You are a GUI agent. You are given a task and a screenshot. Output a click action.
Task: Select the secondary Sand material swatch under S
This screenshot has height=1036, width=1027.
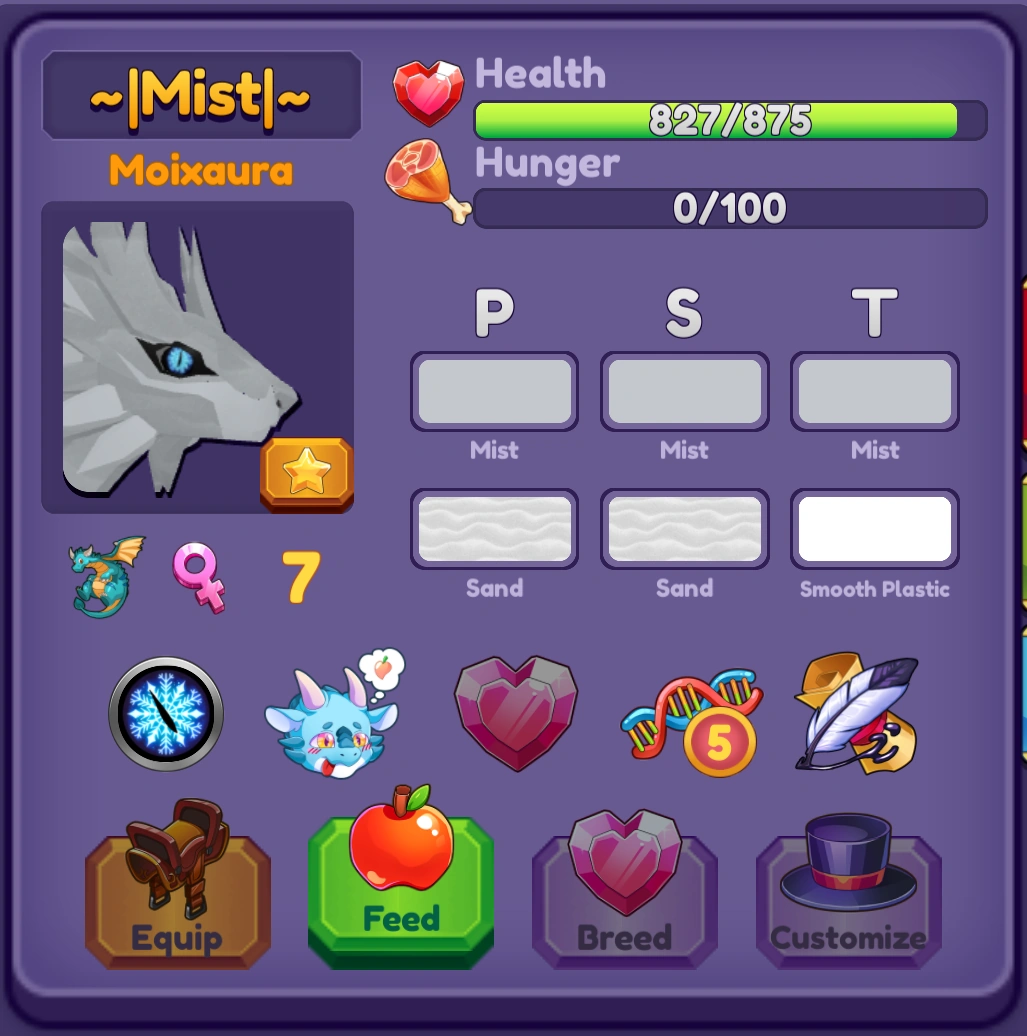pyautogui.click(x=684, y=529)
